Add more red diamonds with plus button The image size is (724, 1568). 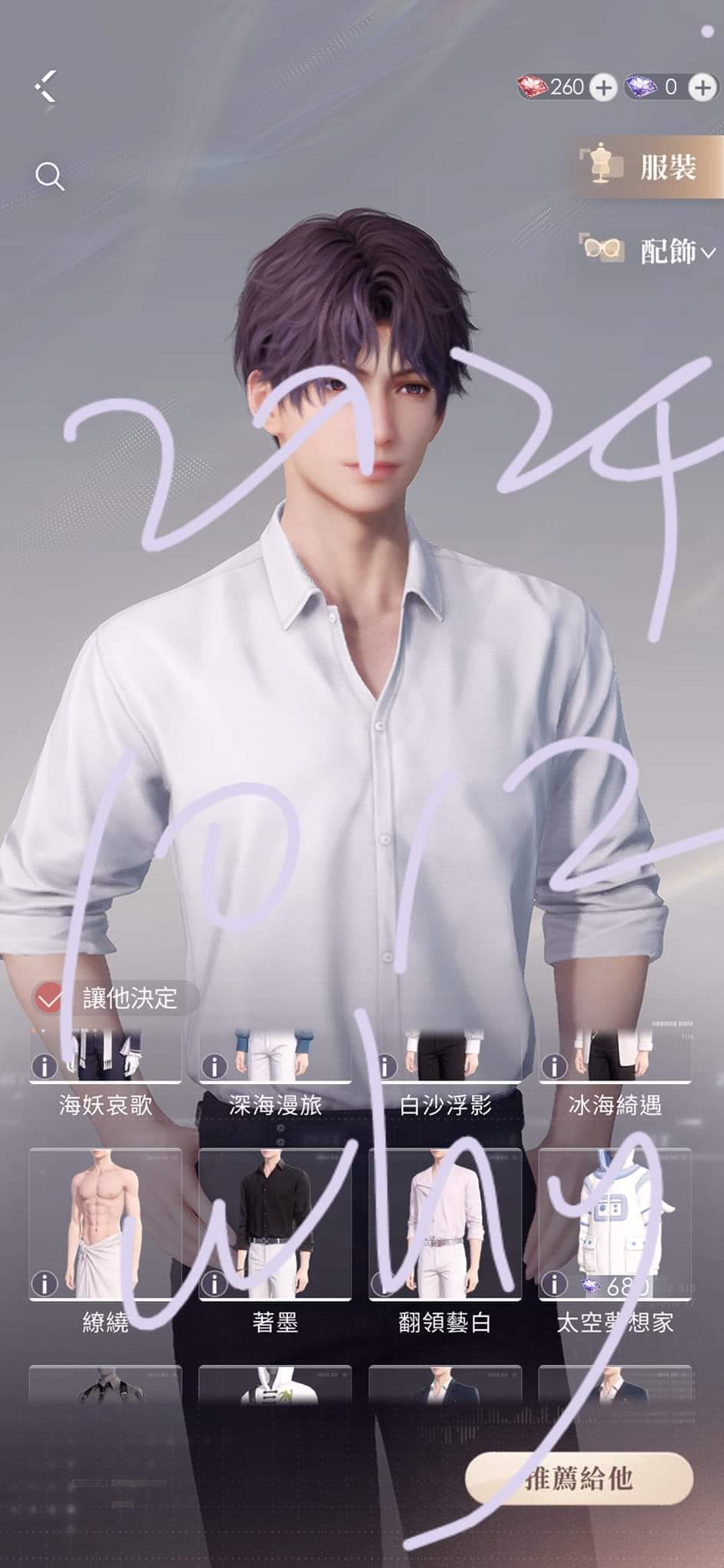(604, 87)
